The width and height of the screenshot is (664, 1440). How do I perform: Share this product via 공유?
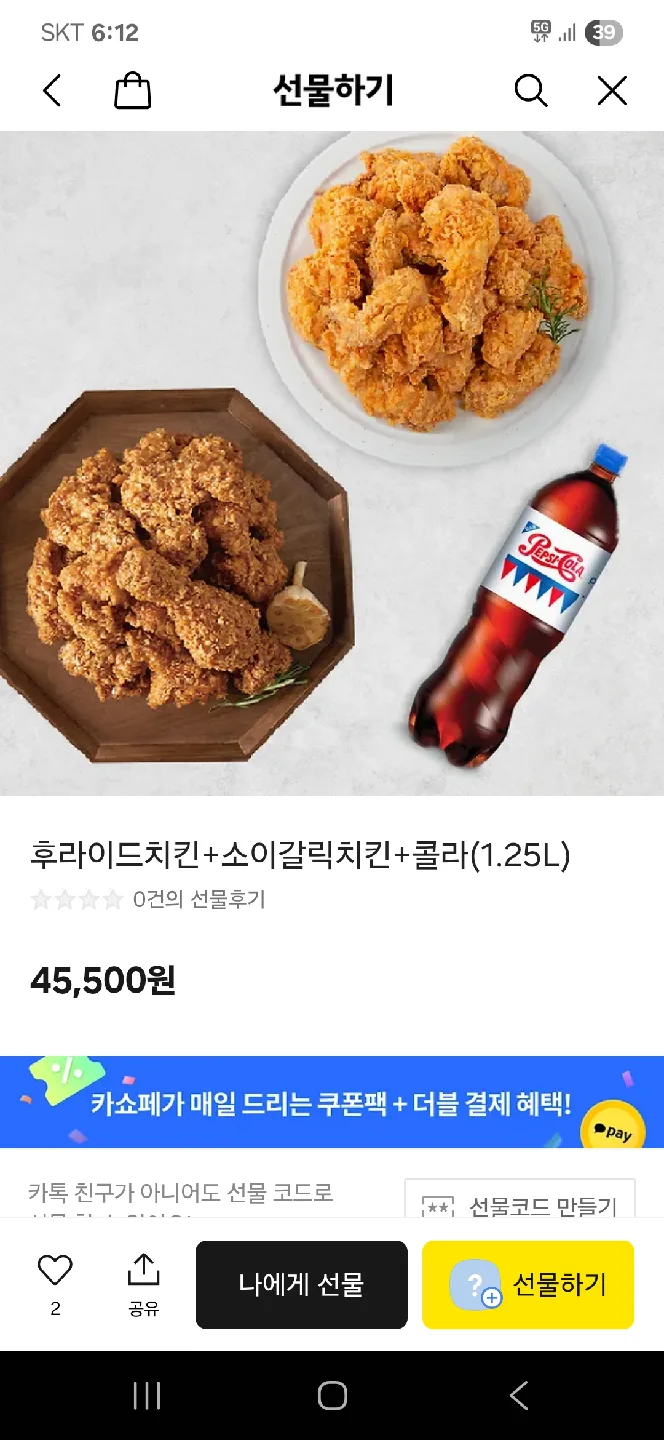[x=144, y=1284]
